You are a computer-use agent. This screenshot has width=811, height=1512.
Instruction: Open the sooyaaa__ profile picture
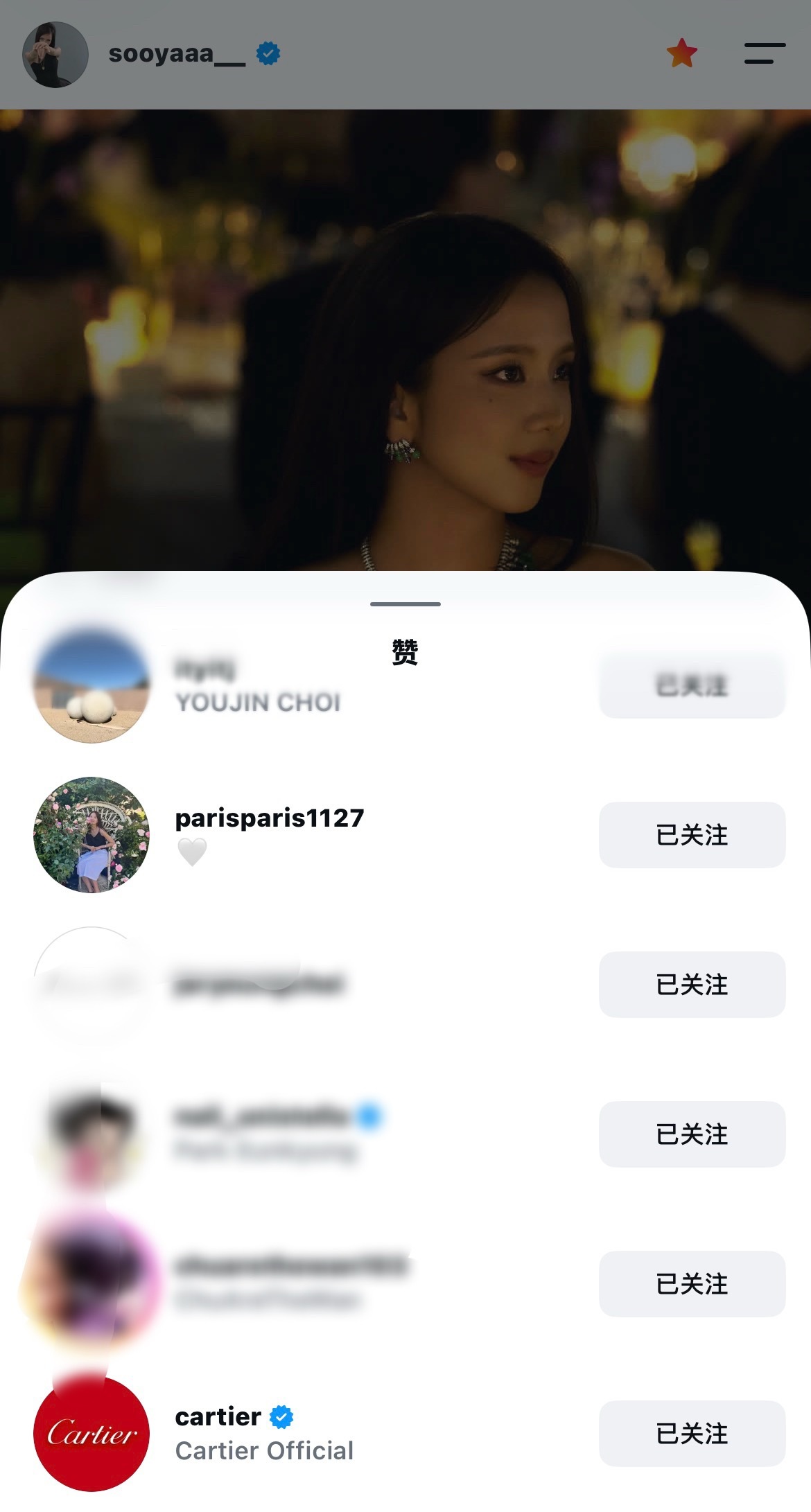tap(55, 54)
